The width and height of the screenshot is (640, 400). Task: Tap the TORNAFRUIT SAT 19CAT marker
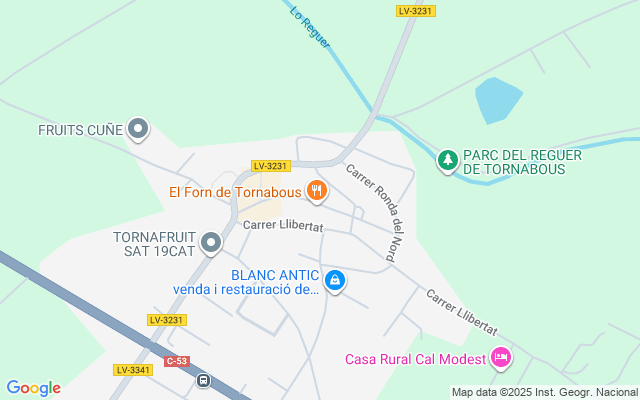[x=211, y=242]
